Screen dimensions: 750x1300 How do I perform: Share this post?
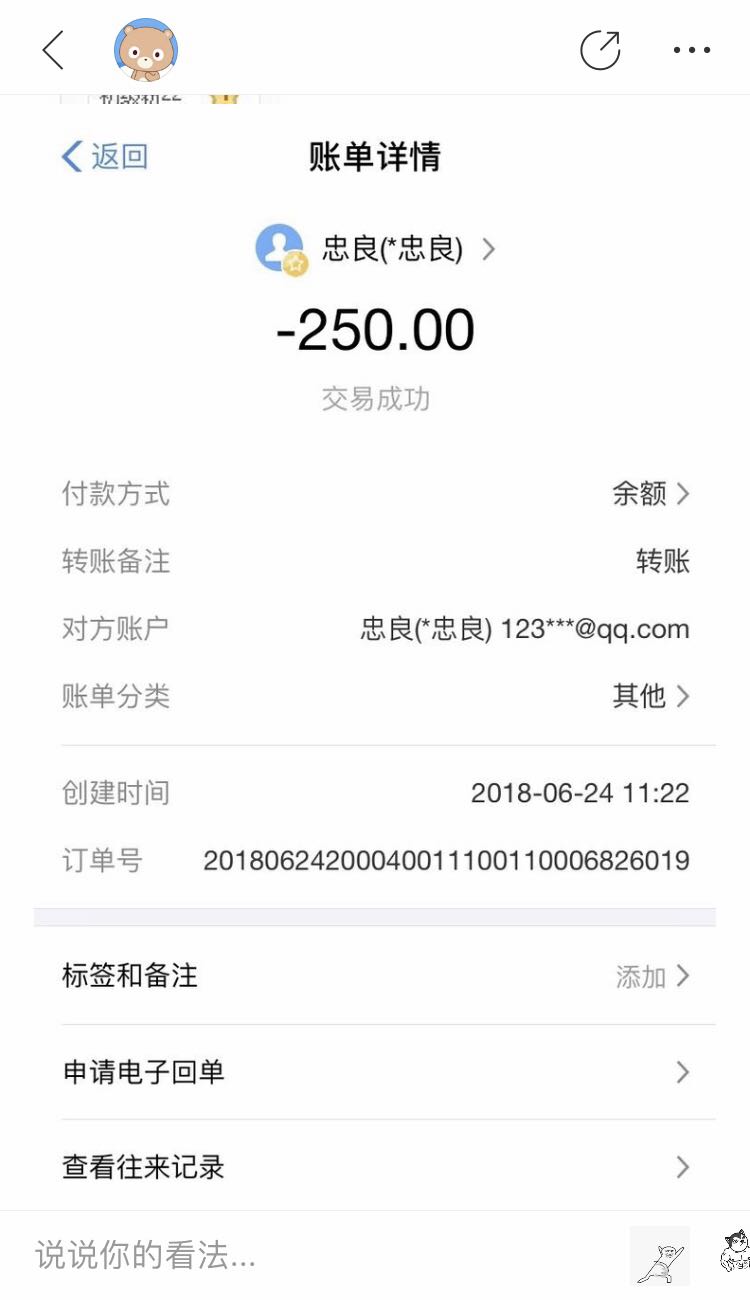pyautogui.click(x=600, y=50)
